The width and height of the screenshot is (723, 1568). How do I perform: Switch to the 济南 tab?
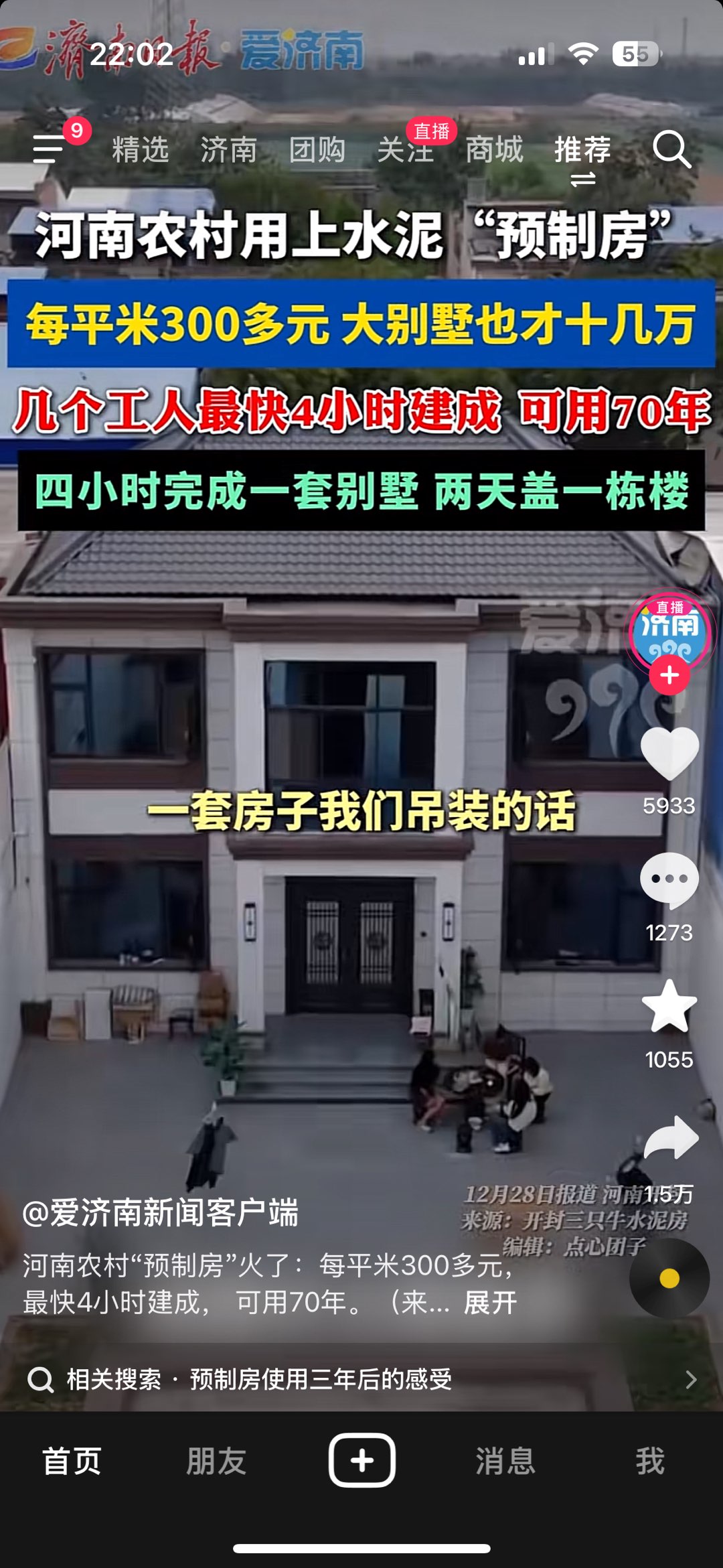point(228,149)
